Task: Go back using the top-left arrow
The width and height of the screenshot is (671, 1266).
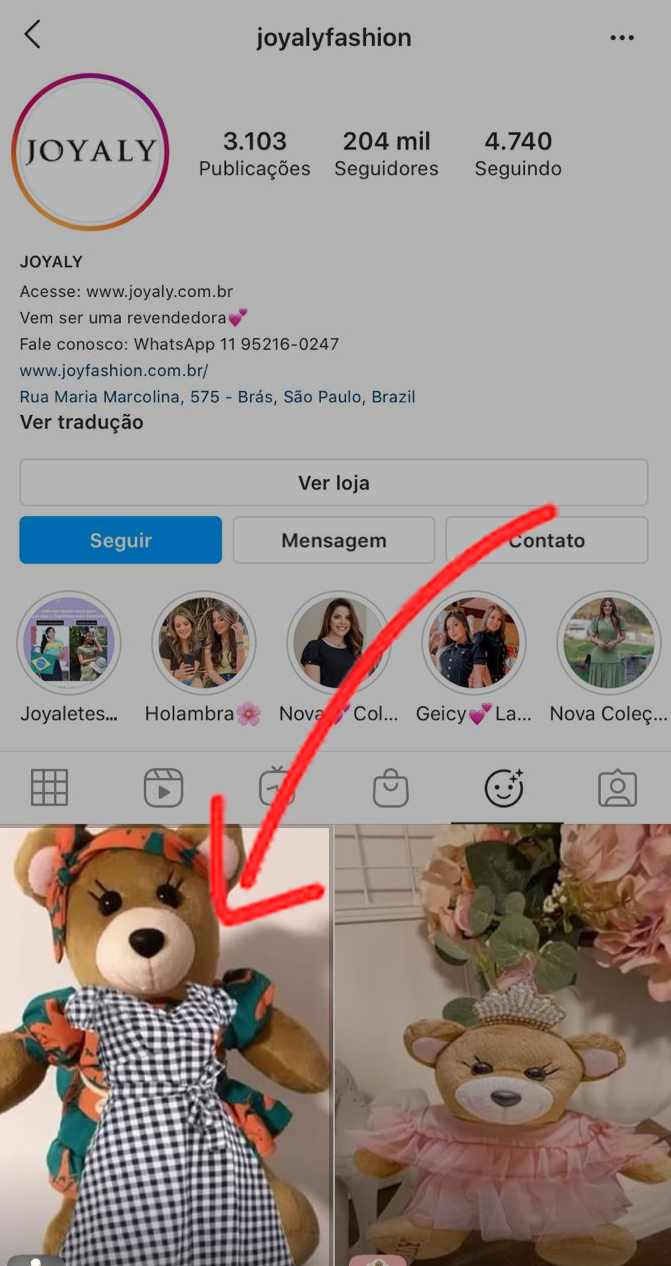Action: [x=32, y=35]
